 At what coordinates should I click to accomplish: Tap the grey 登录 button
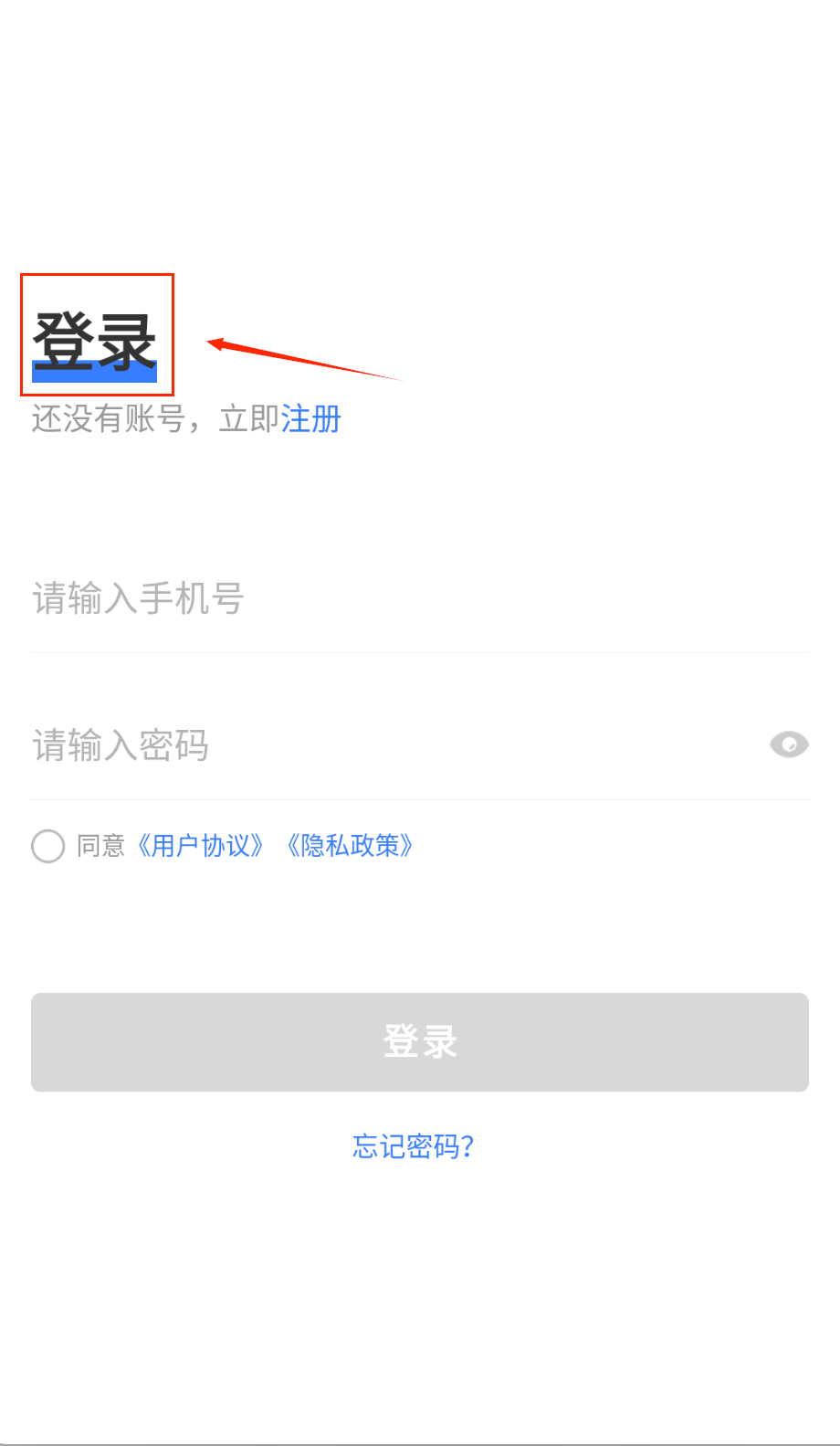tap(420, 1041)
